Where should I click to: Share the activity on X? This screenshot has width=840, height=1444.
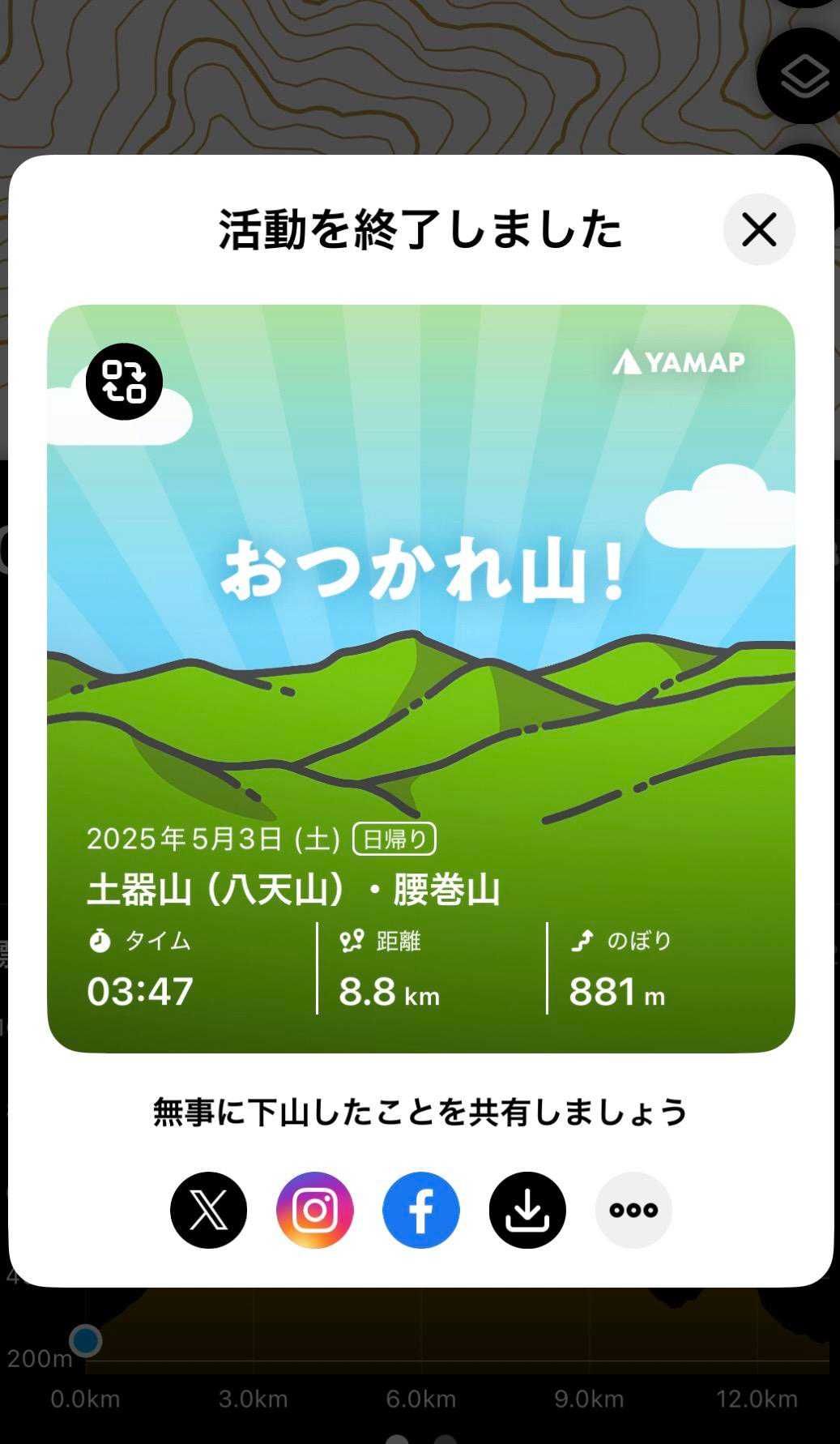point(208,1210)
